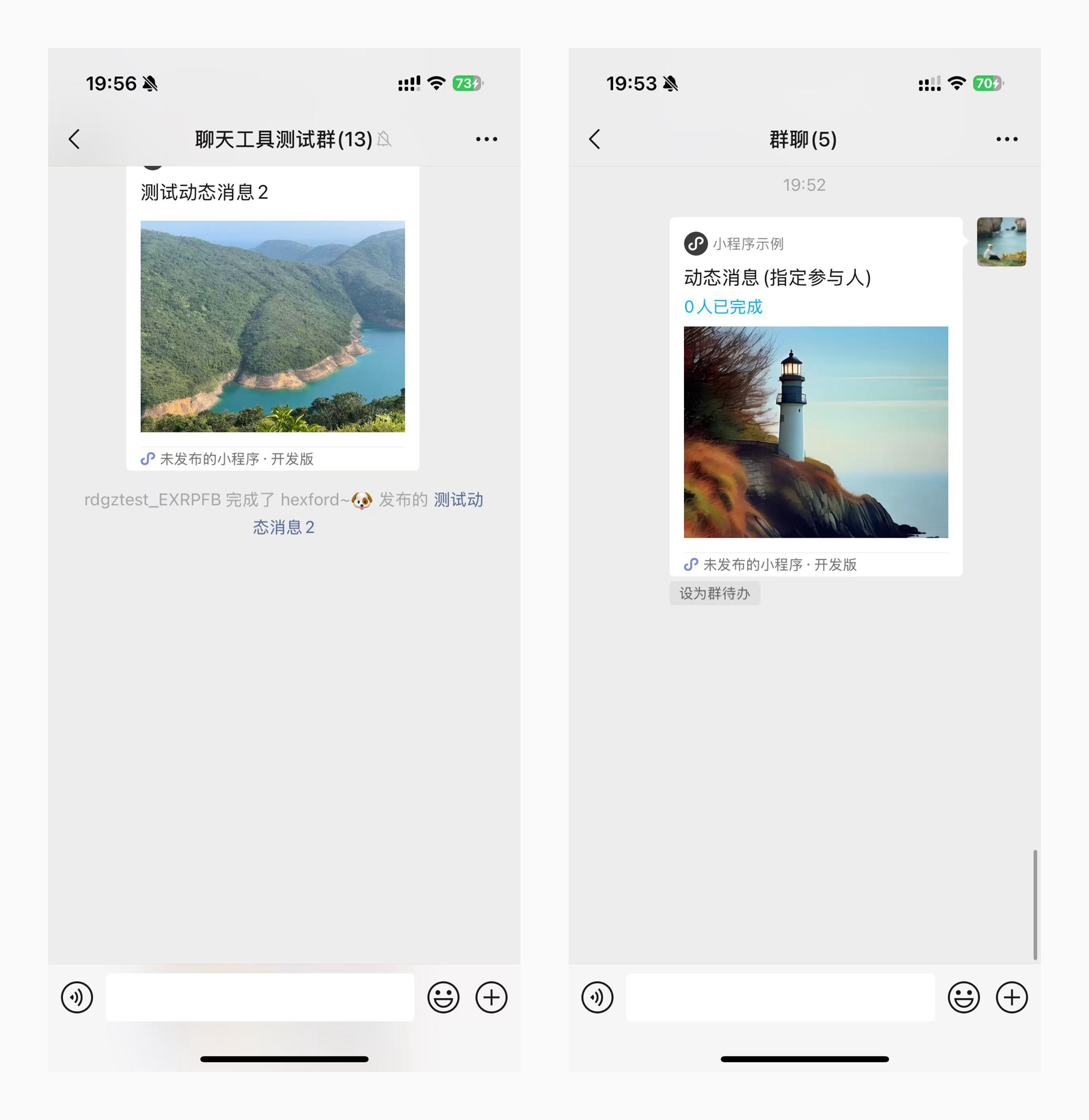Screen dimensions: 1089x1120
Task: Open the 测试动态消息2 mini program card
Action: click(x=272, y=318)
